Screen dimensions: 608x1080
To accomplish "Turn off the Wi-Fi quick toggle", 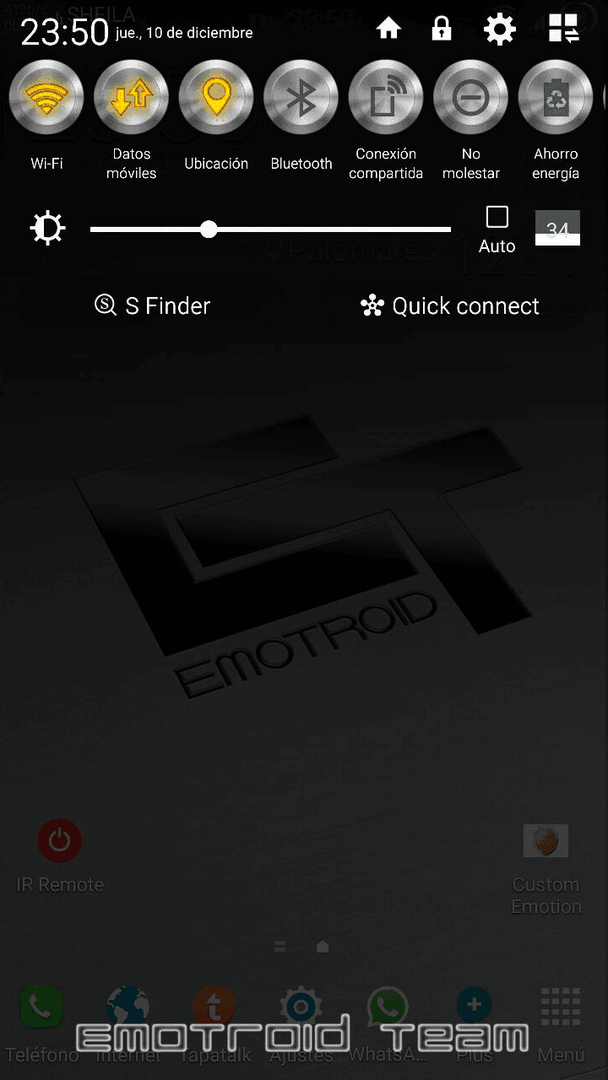I will tap(46, 97).
